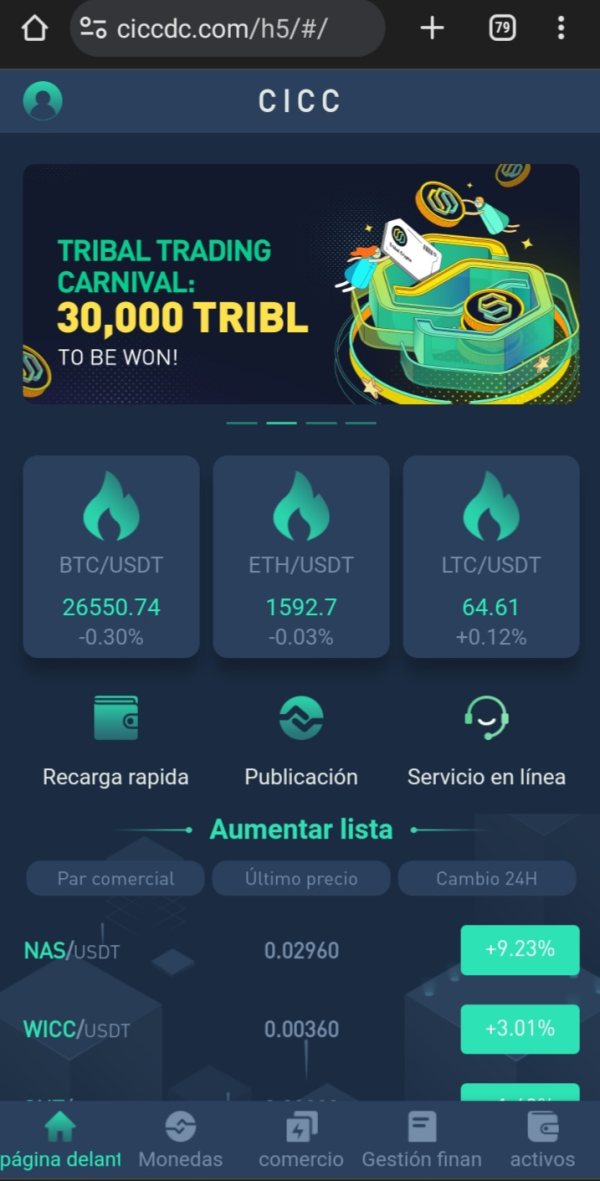
Task: Switch to the activos tab
Action: pos(542,1140)
